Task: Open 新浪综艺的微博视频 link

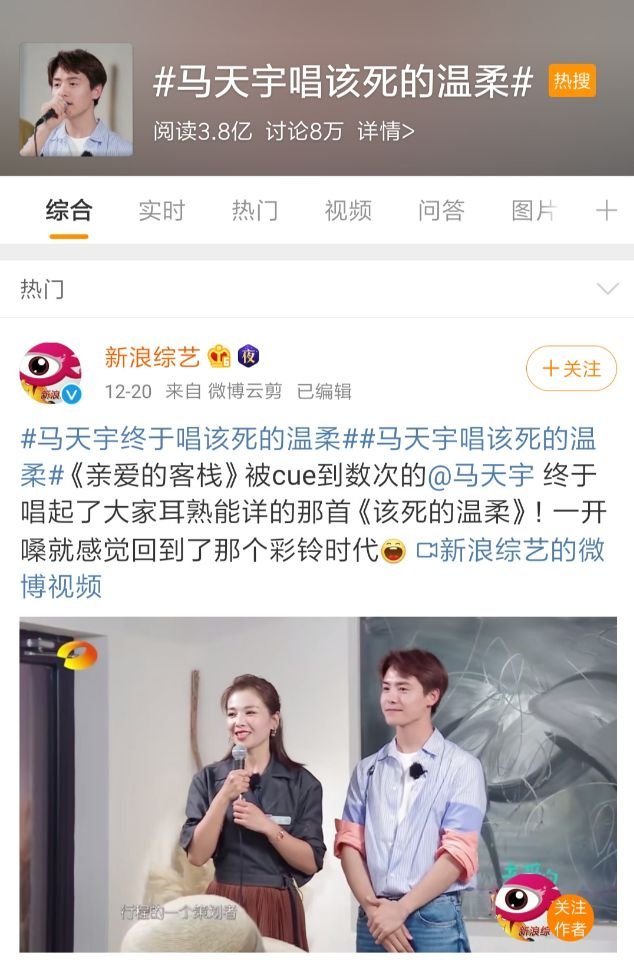Action: (510, 549)
